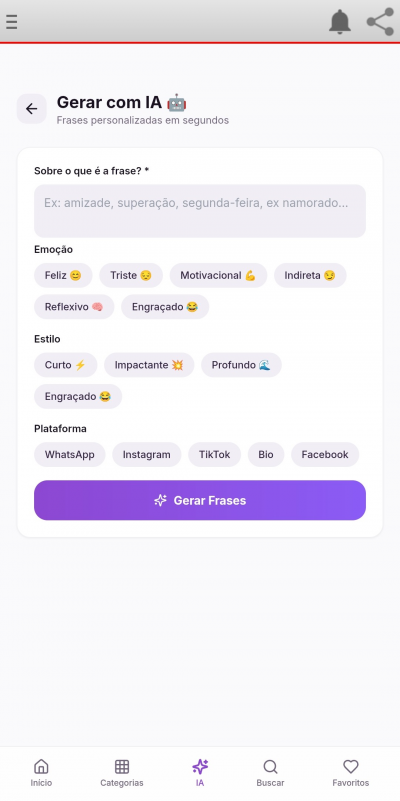Switch to the Categorias tab

[x=122, y=773]
